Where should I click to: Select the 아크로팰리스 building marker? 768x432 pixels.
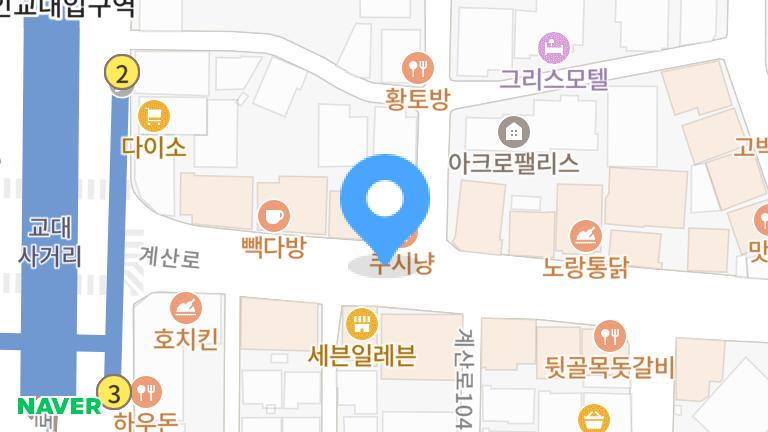click(x=513, y=131)
